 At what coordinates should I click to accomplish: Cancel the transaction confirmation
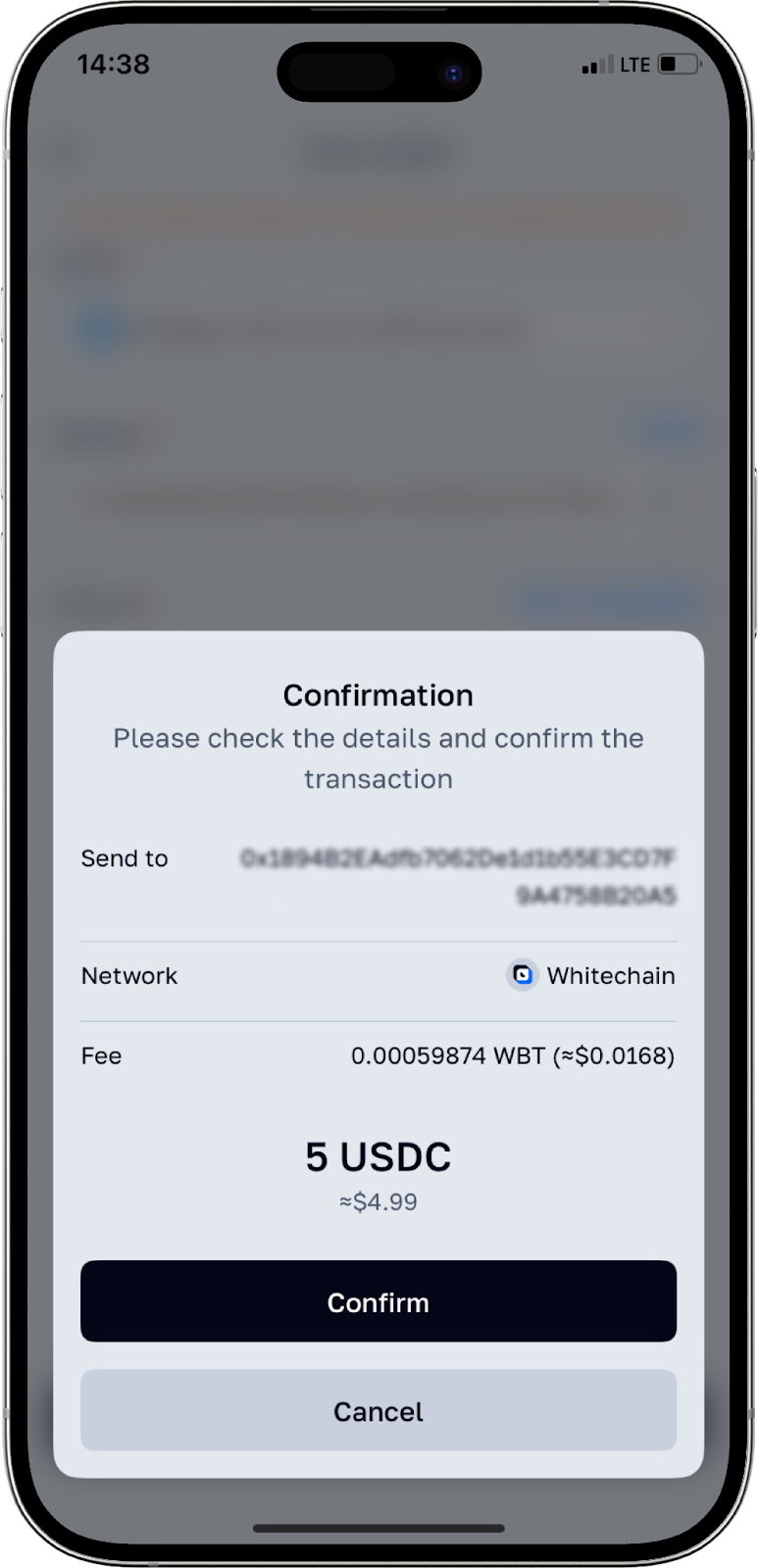[x=379, y=1410]
